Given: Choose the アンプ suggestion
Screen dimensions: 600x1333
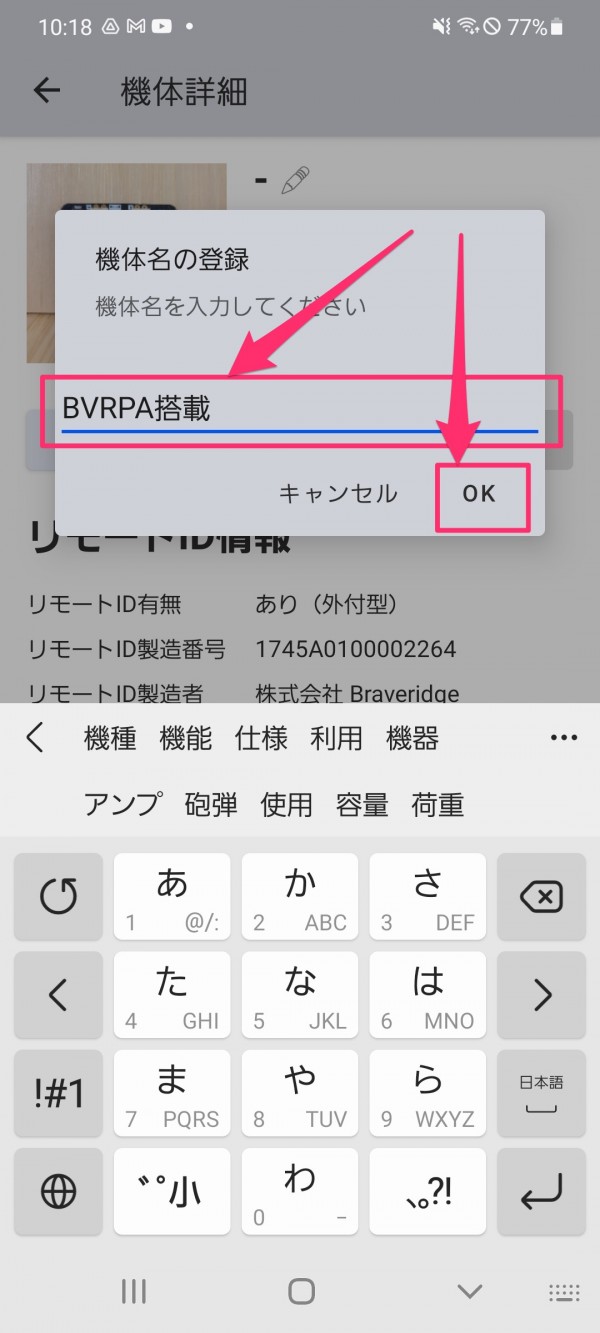Looking at the screenshot, I should coord(122,804).
